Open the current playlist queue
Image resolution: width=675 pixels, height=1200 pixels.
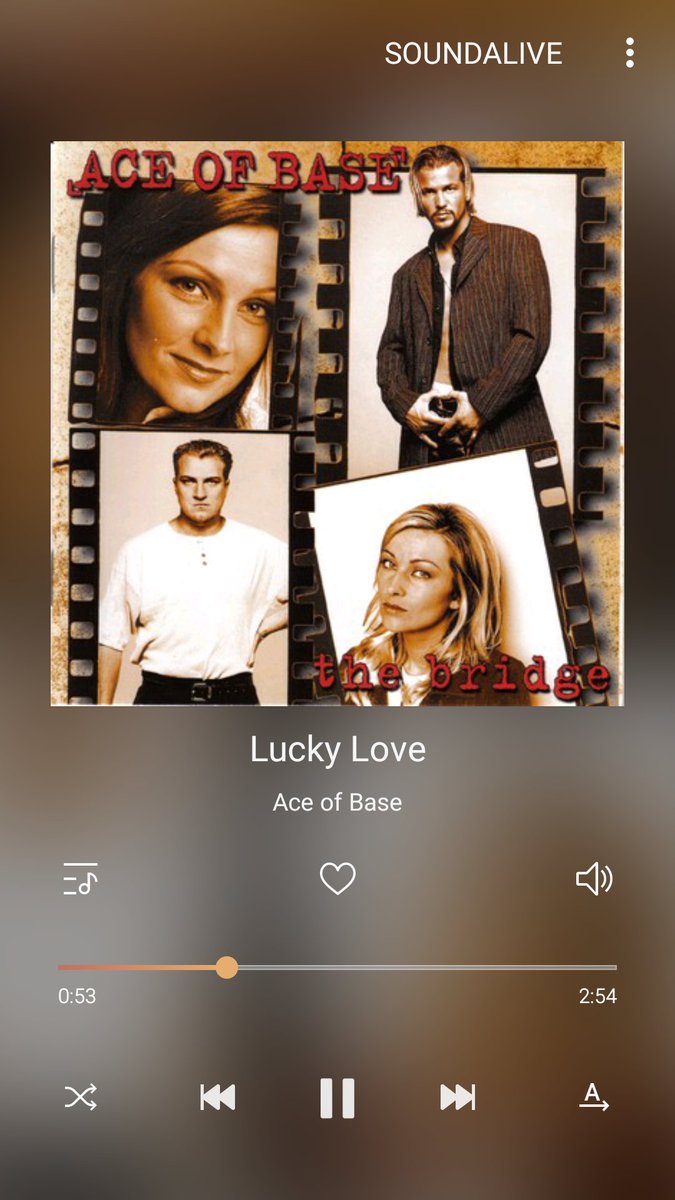click(x=80, y=879)
